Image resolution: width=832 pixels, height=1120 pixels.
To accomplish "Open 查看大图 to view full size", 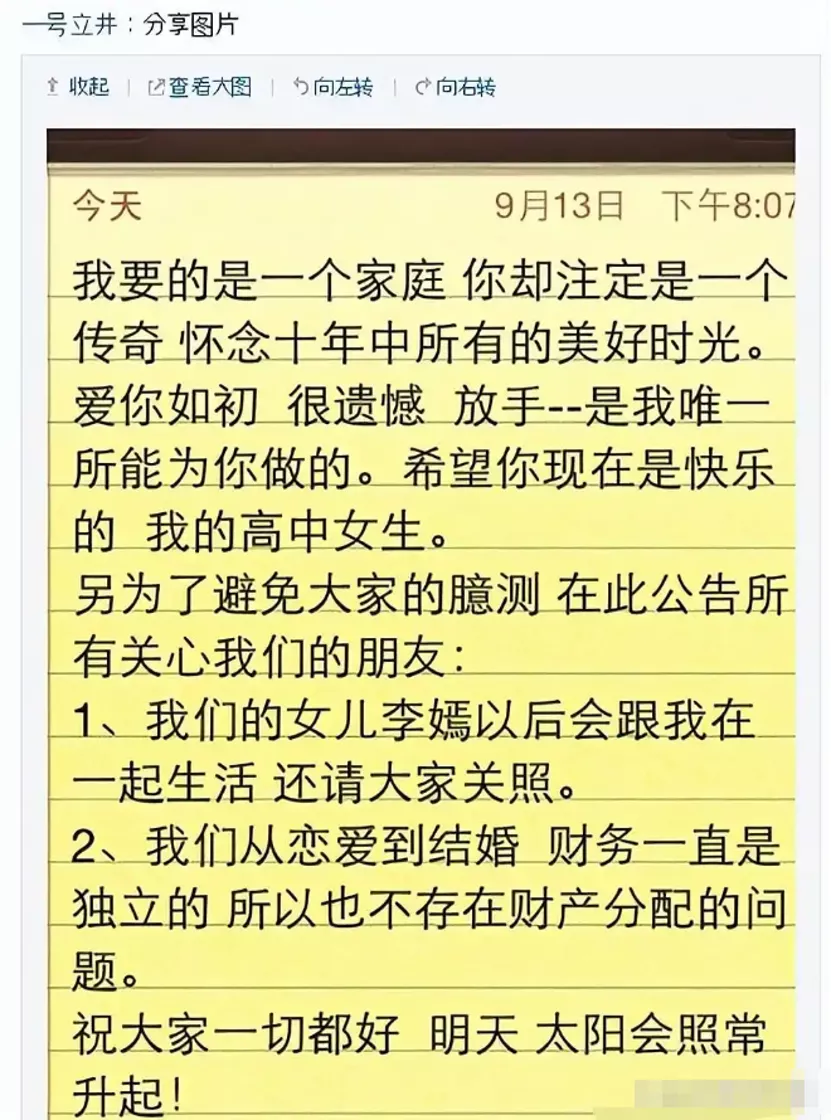I will click(200, 87).
